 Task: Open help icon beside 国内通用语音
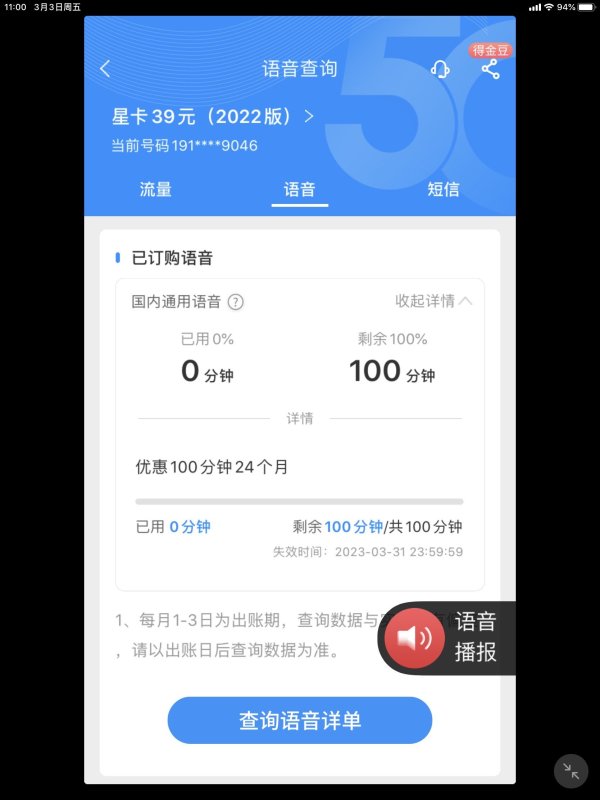pyautogui.click(x=236, y=302)
